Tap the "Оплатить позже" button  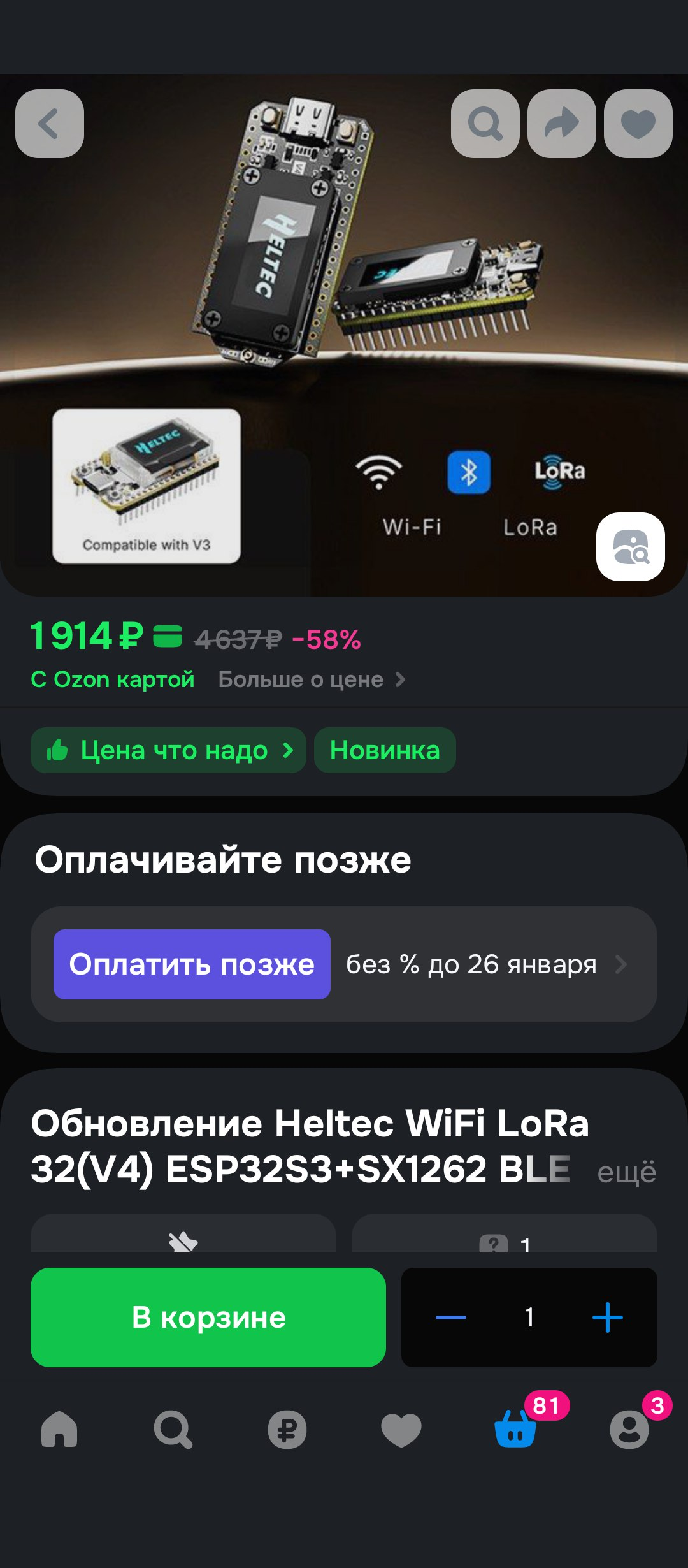pyautogui.click(x=192, y=964)
